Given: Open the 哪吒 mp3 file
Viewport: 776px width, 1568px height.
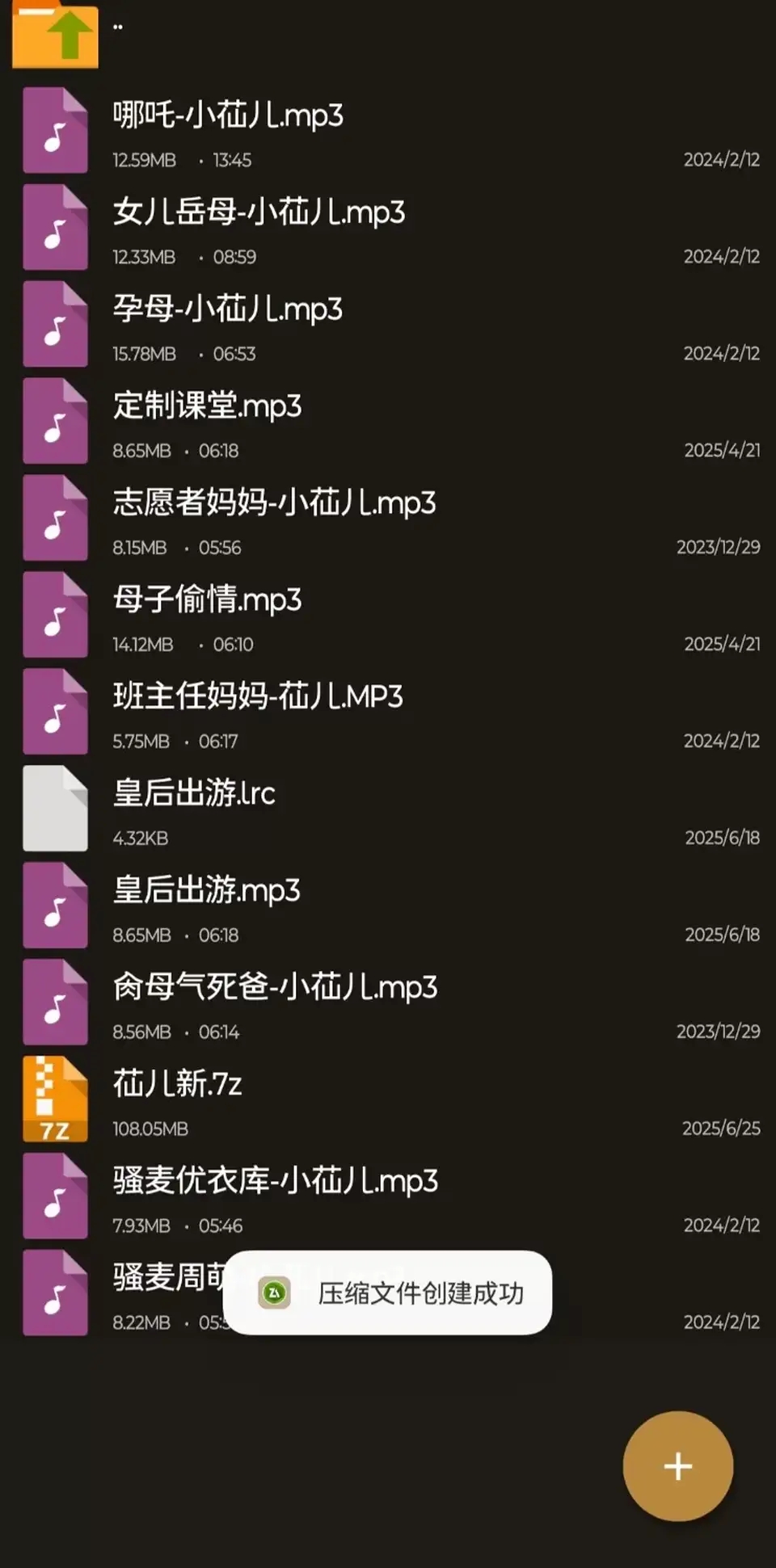Looking at the screenshot, I should click(228, 116).
